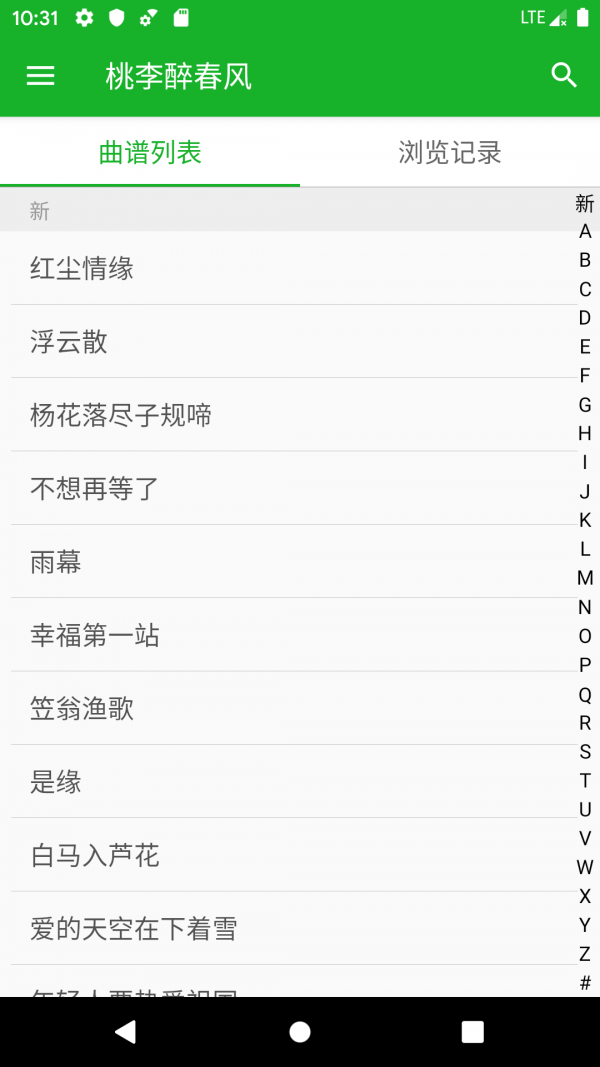Open the hamburger drawer menu
This screenshot has height=1067, width=600.
click(x=40, y=76)
